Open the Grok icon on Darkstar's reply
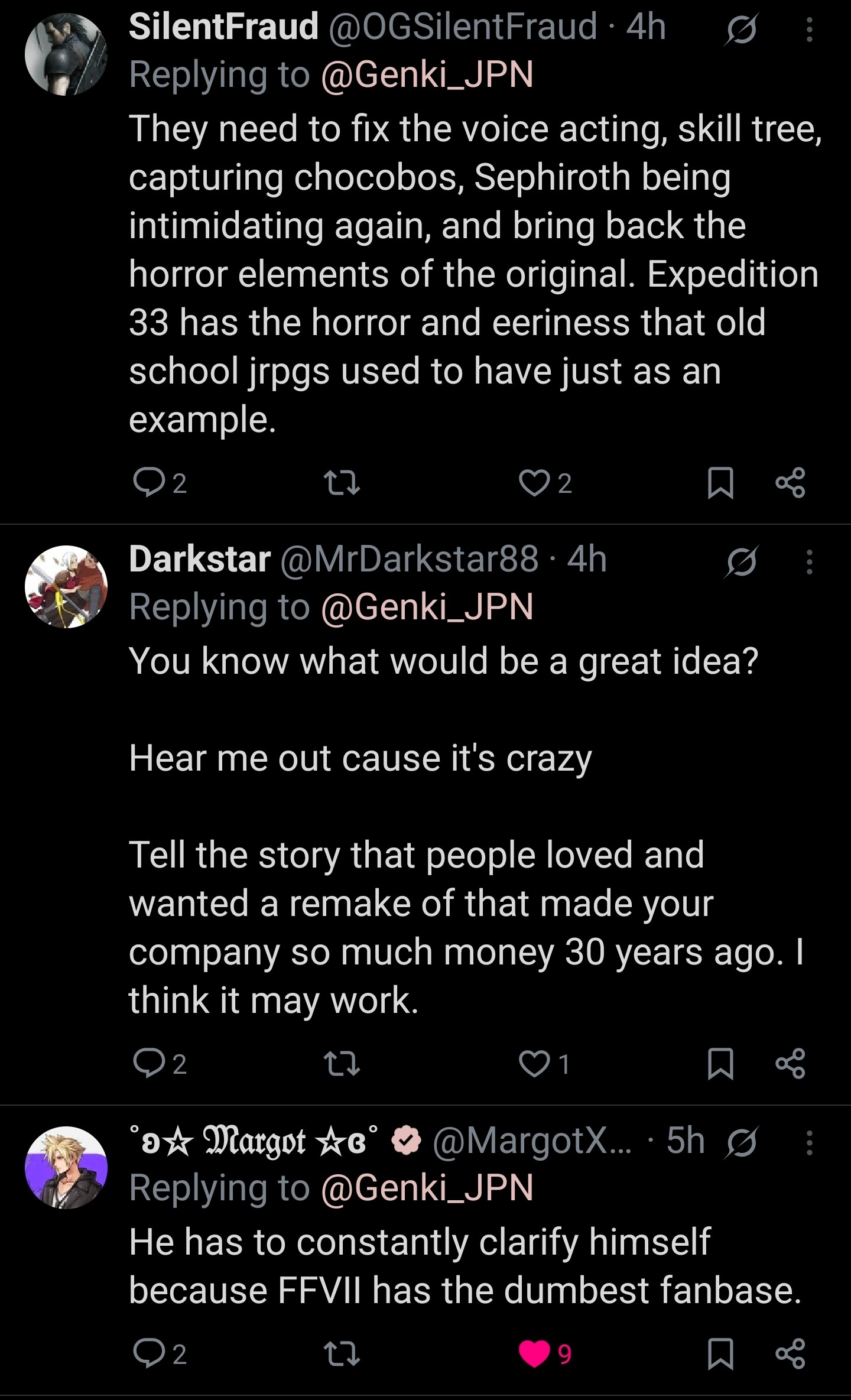The image size is (851, 1400). pos(742,561)
